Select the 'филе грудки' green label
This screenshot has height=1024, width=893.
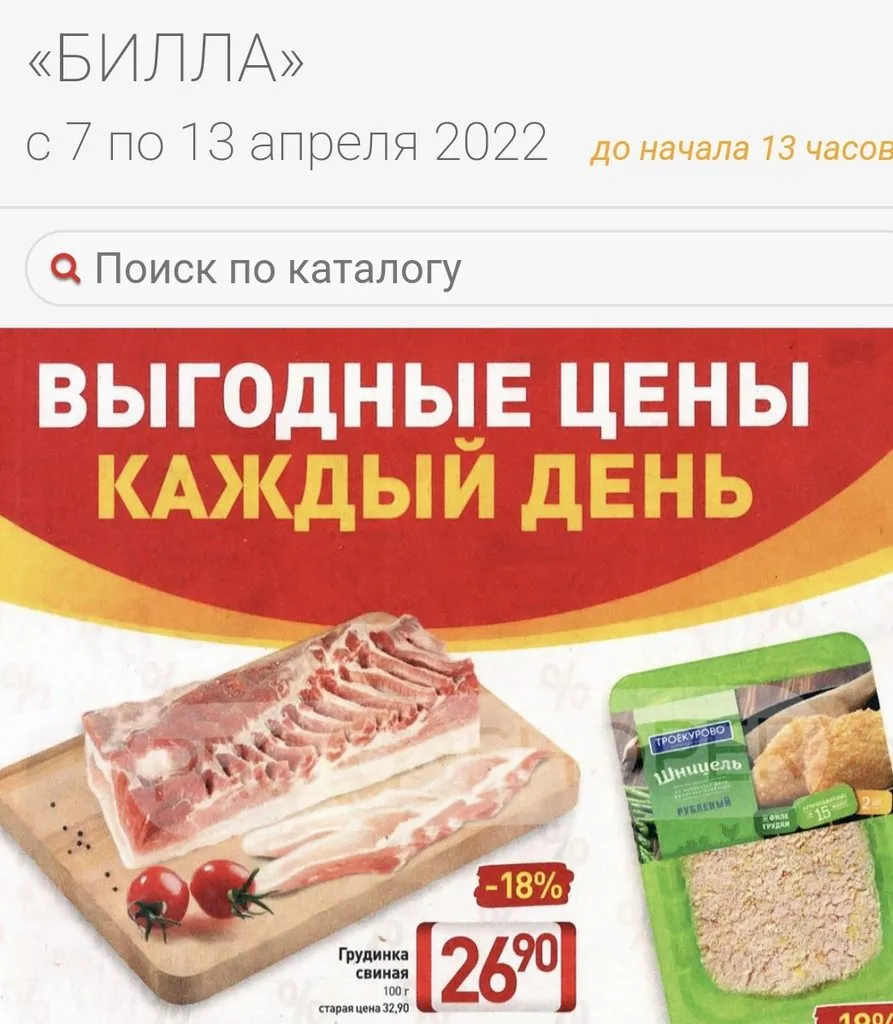pos(775,819)
